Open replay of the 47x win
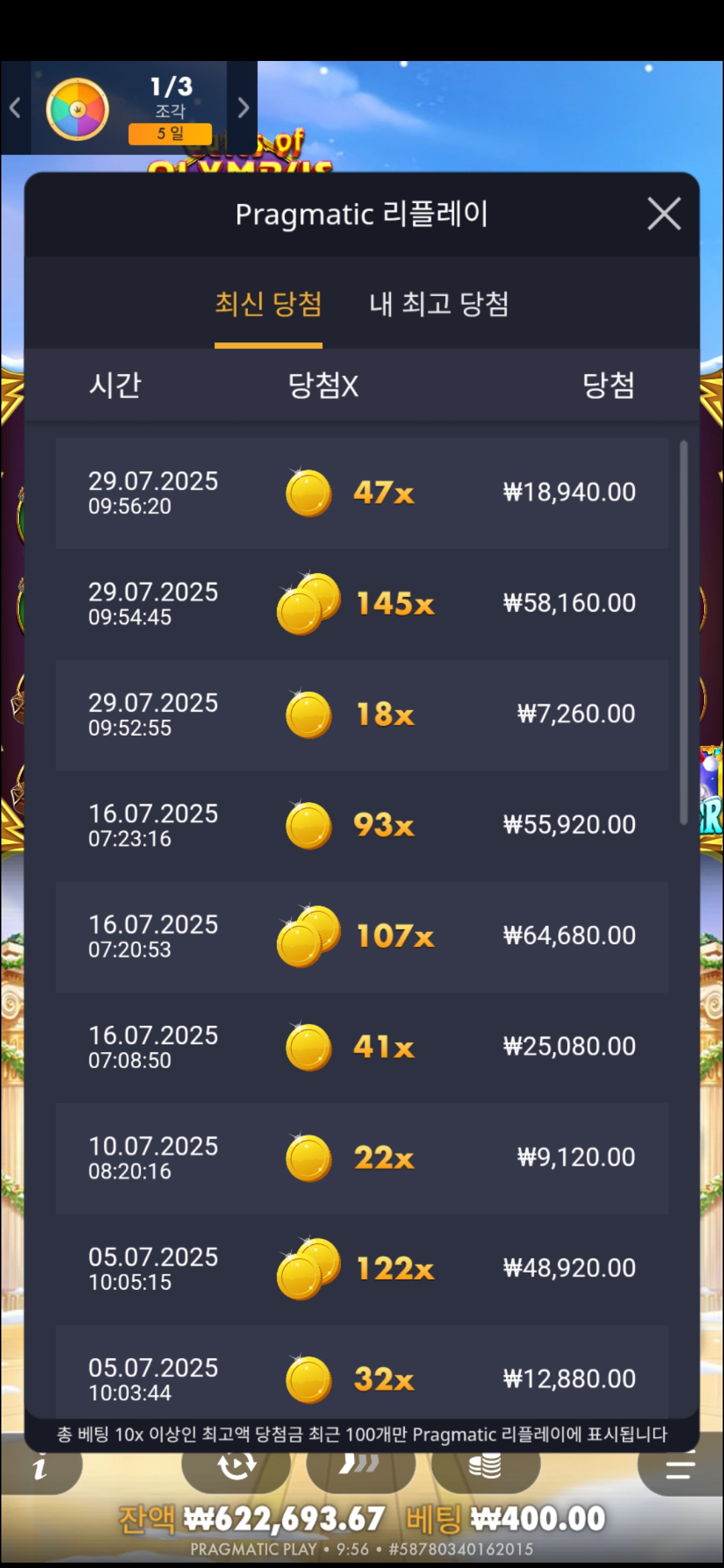The height and width of the screenshot is (1568, 724). (x=361, y=493)
